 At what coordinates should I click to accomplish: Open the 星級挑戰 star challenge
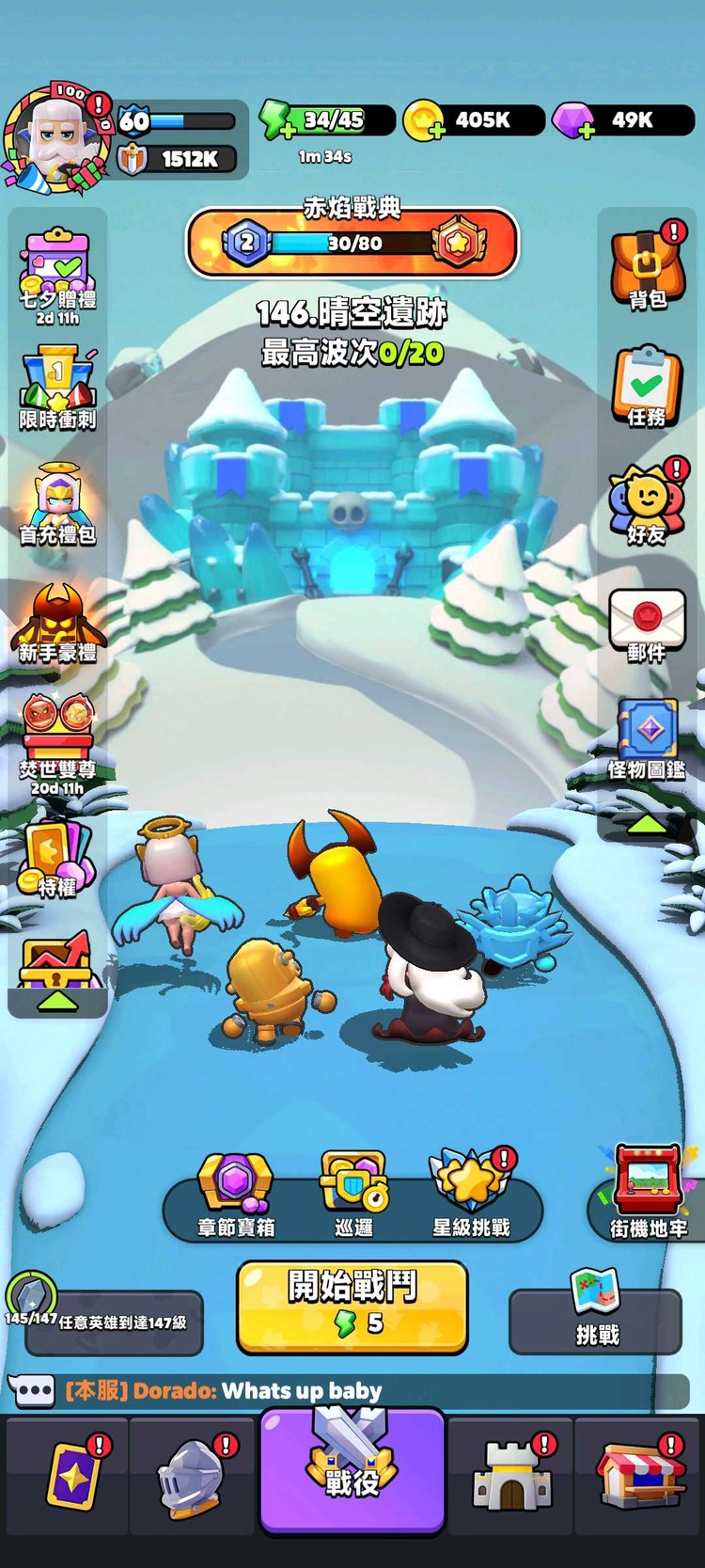[471, 1193]
